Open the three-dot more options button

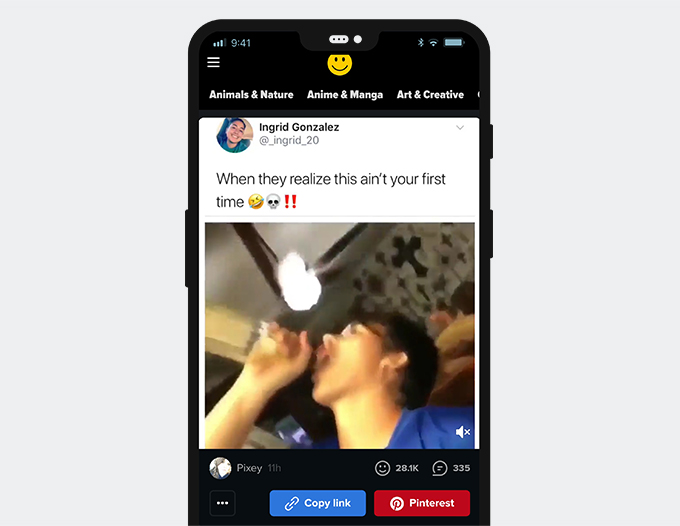(223, 503)
